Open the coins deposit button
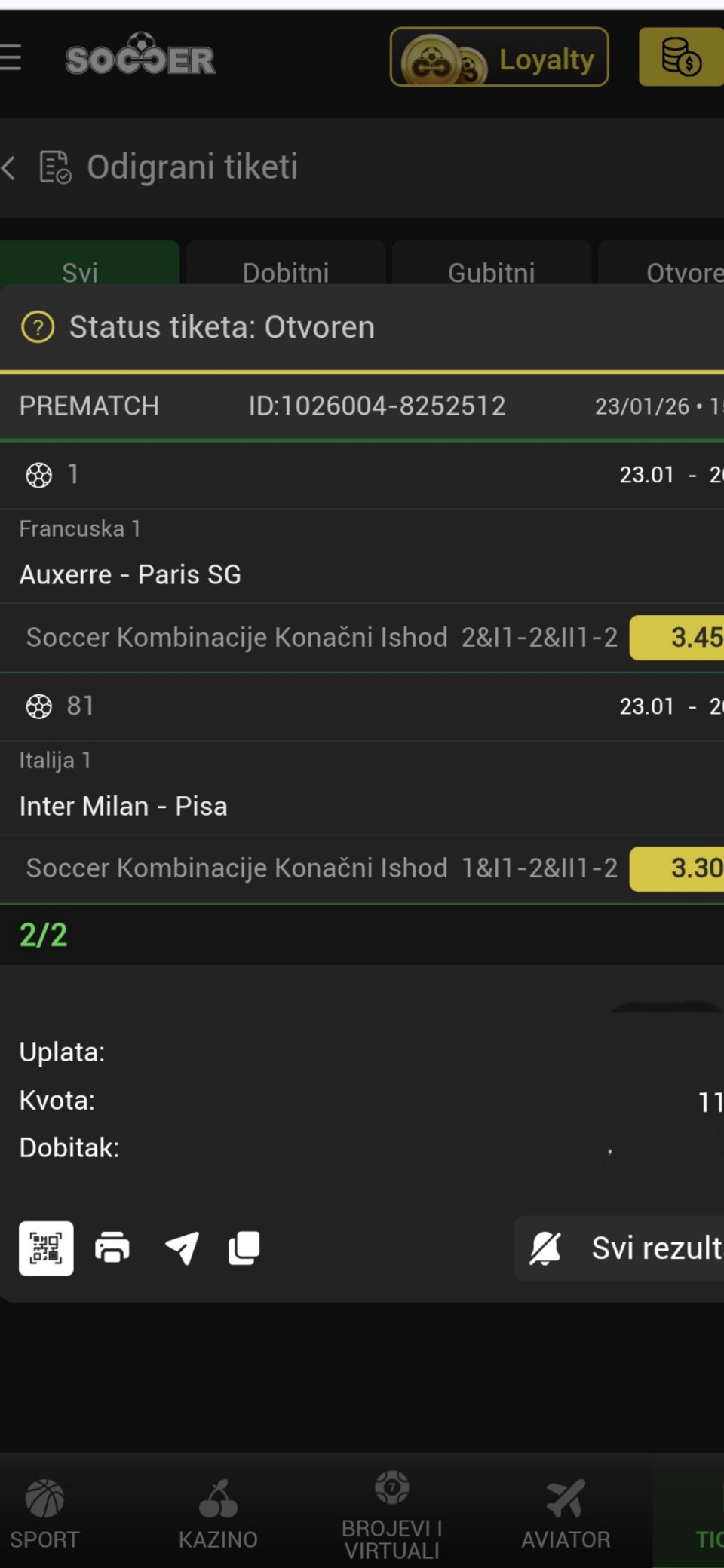 tap(680, 58)
